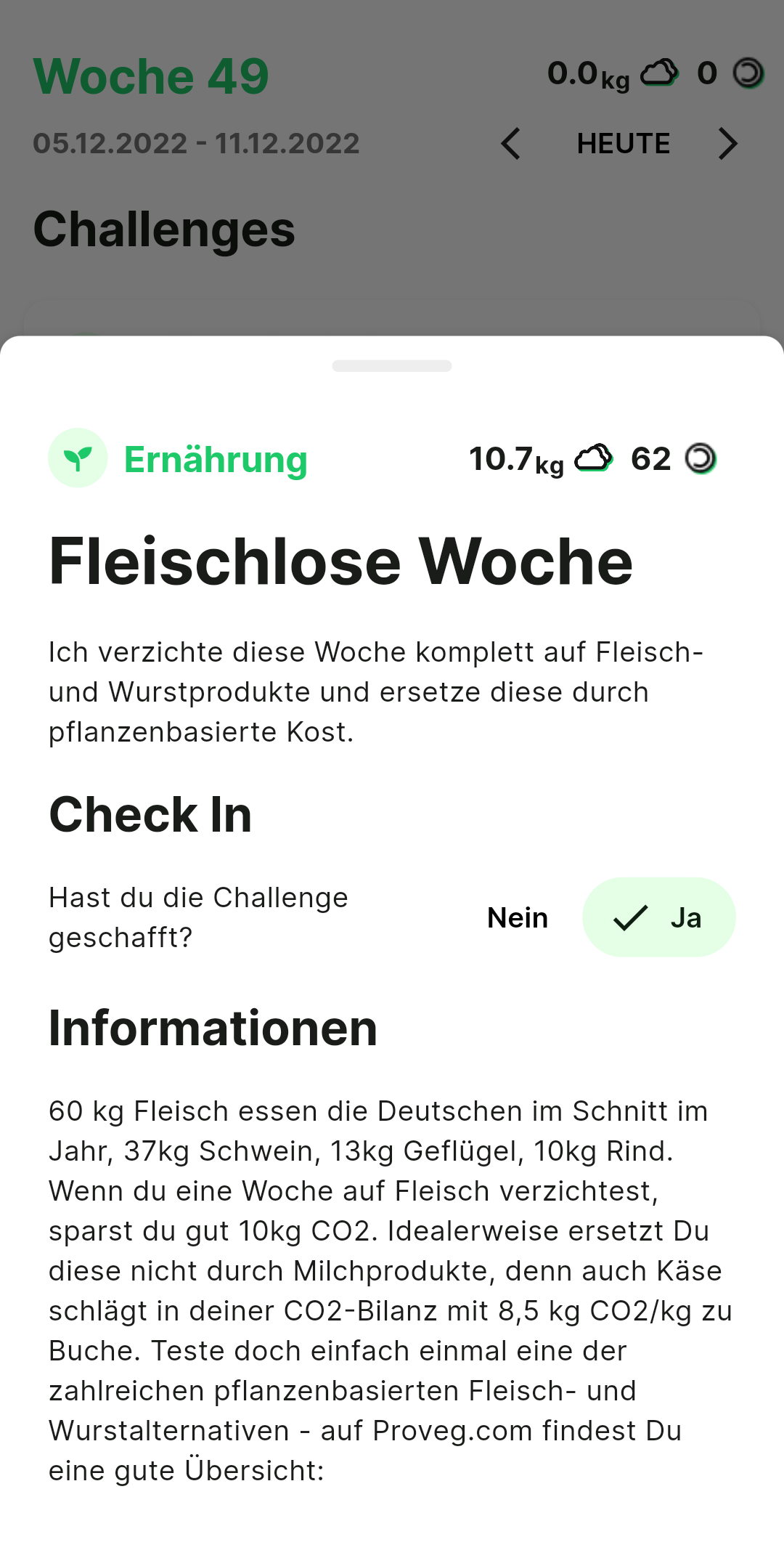This screenshot has width=784, height=1558.
Task: Tap the Woche 49 header
Action: click(151, 76)
